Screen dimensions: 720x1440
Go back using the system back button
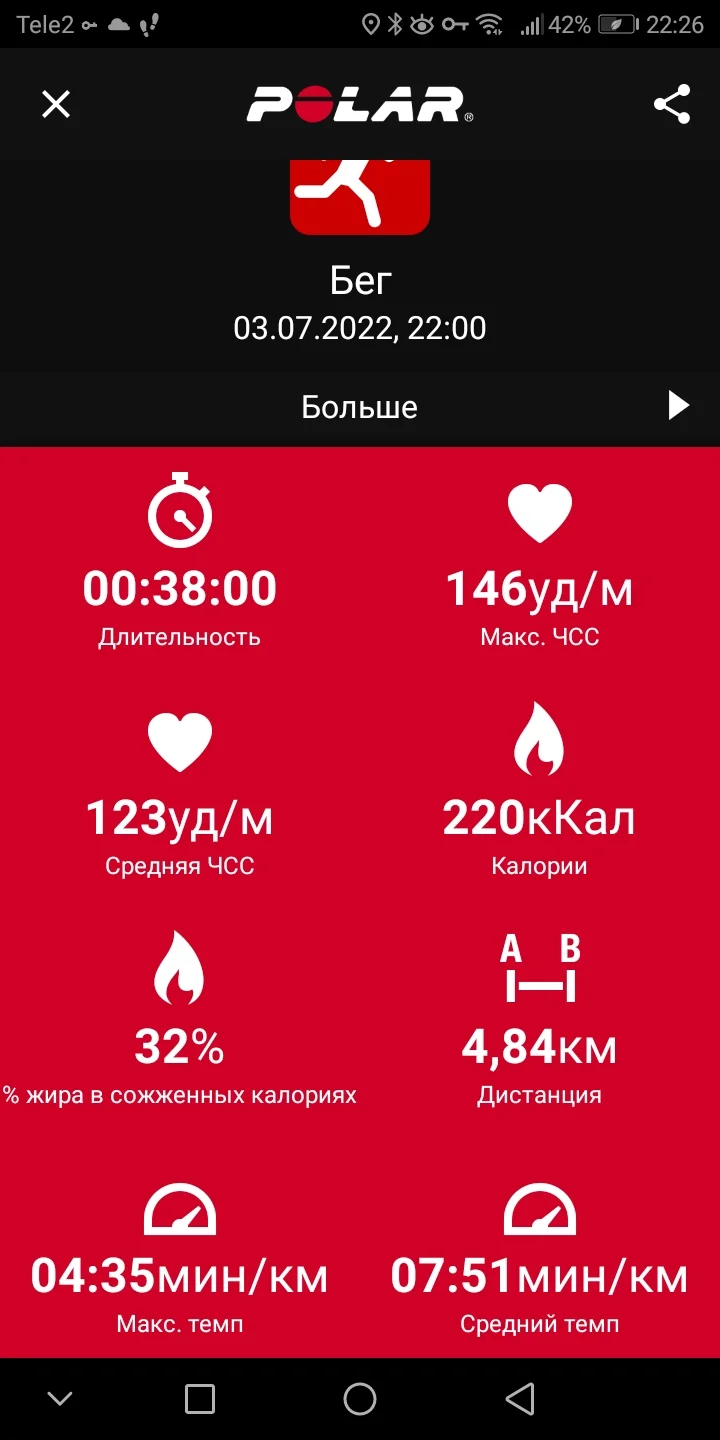pyautogui.click(x=520, y=1399)
